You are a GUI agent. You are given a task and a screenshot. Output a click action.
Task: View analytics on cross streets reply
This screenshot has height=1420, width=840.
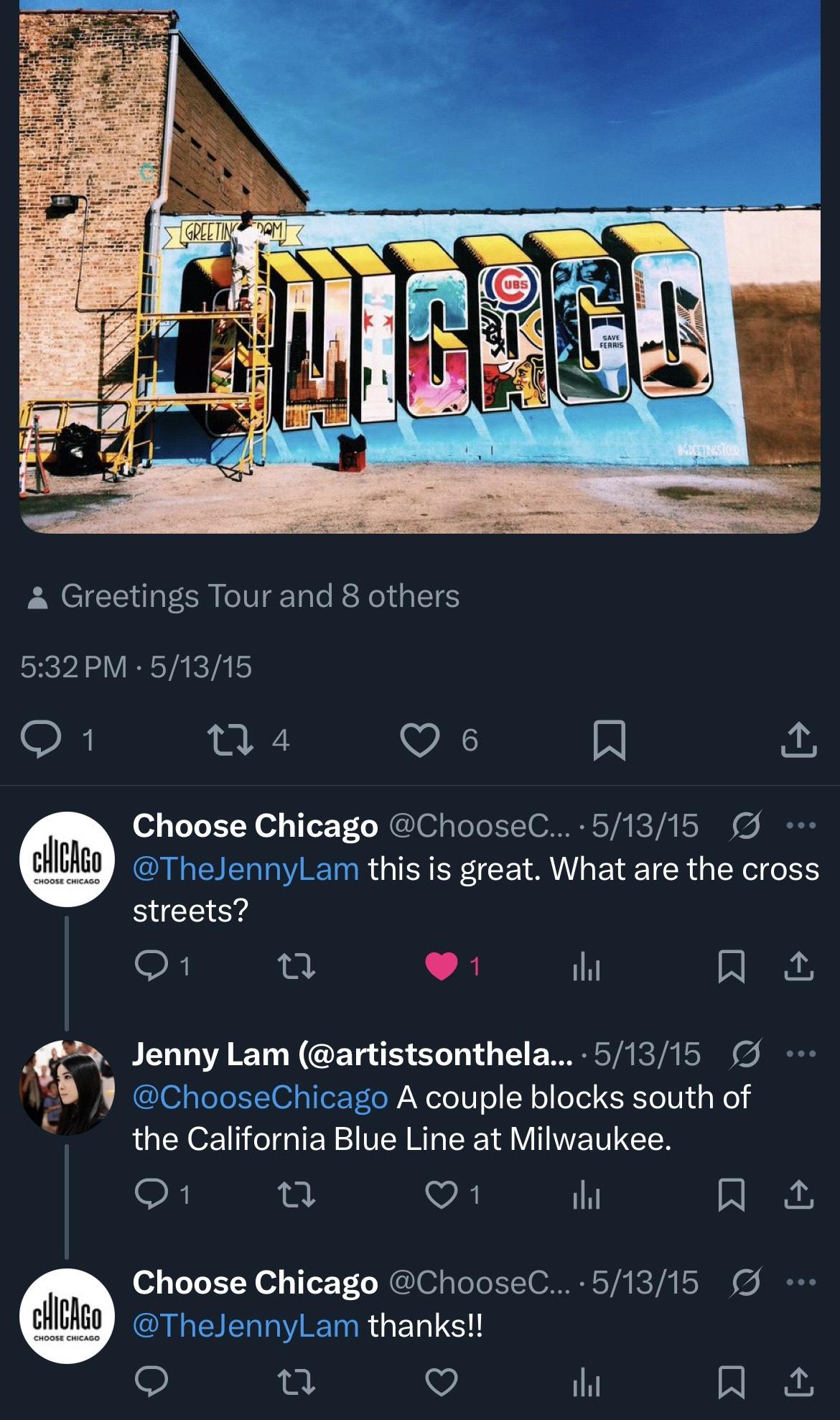pyautogui.click(x=586, y=967)
